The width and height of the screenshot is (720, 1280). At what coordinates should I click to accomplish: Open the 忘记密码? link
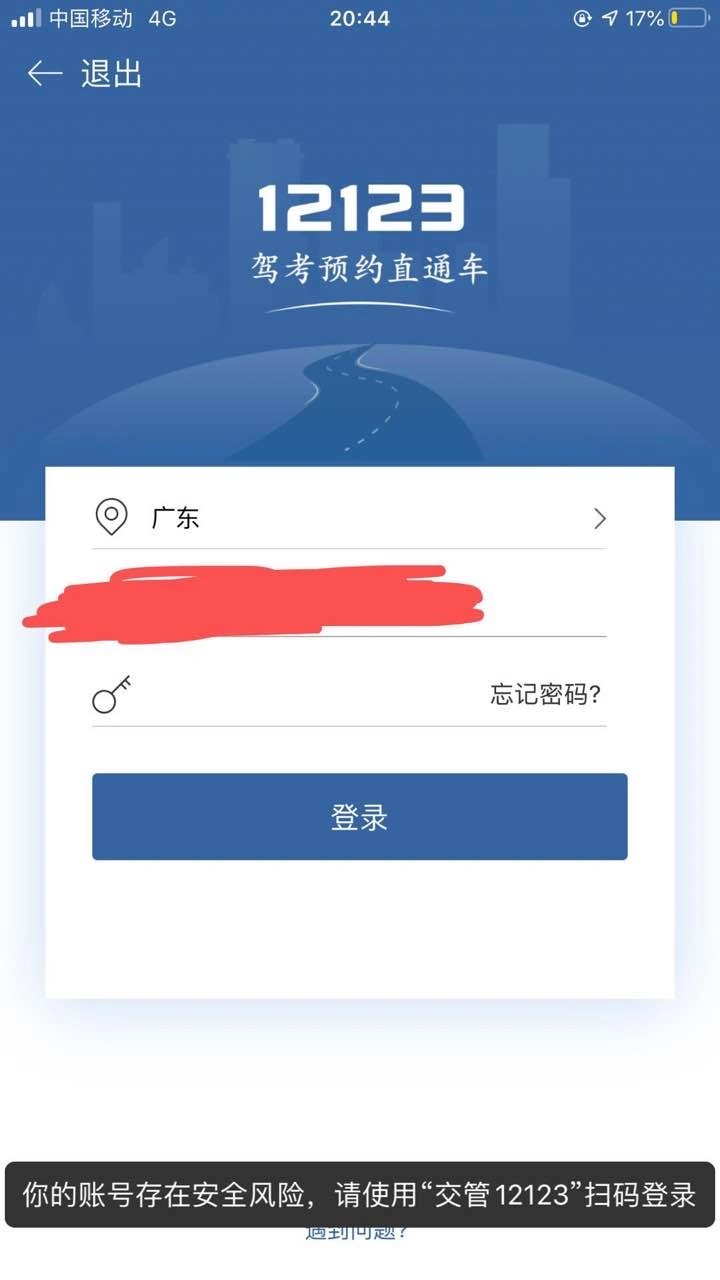pos(545,695)
